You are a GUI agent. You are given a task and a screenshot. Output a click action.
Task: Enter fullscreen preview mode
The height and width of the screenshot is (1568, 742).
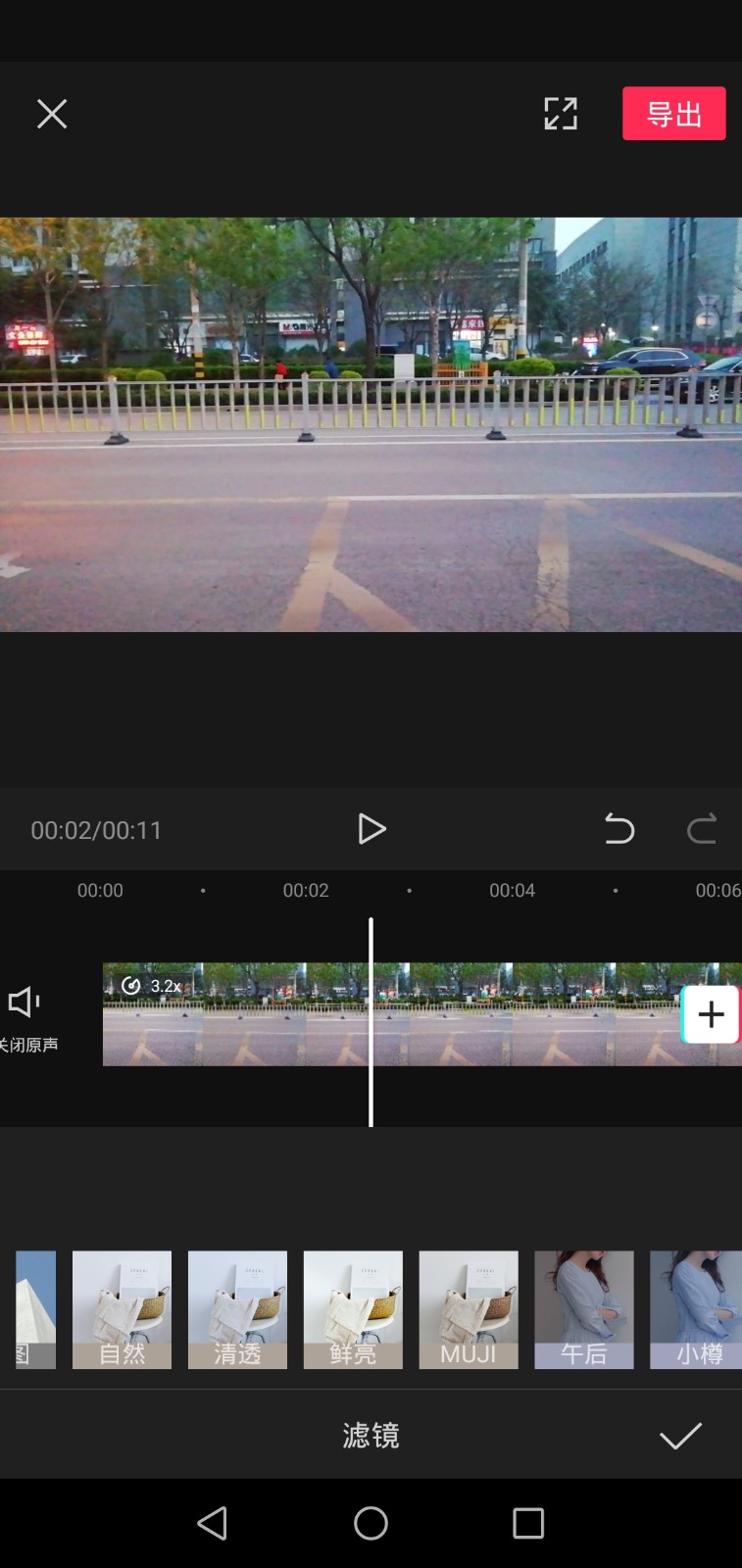coord(561,114)
